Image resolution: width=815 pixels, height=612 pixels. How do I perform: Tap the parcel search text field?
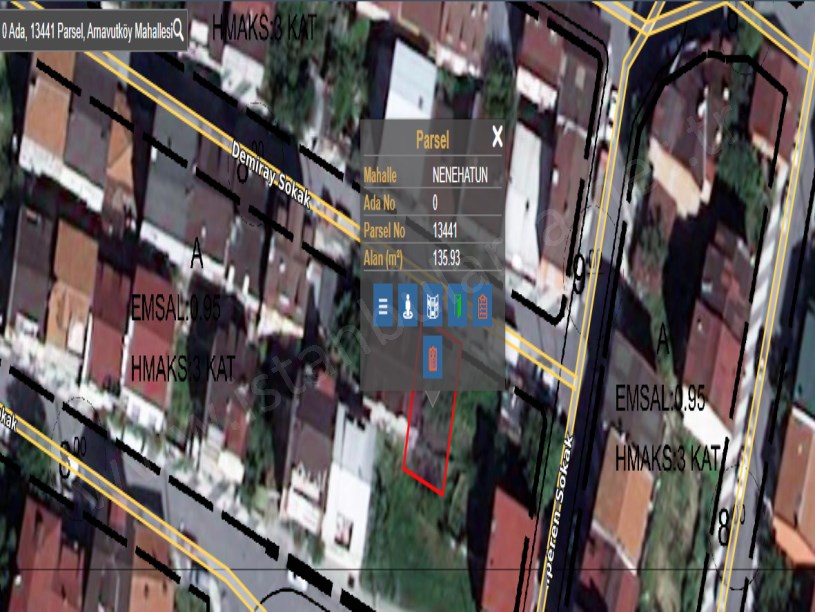click(86, 31)
